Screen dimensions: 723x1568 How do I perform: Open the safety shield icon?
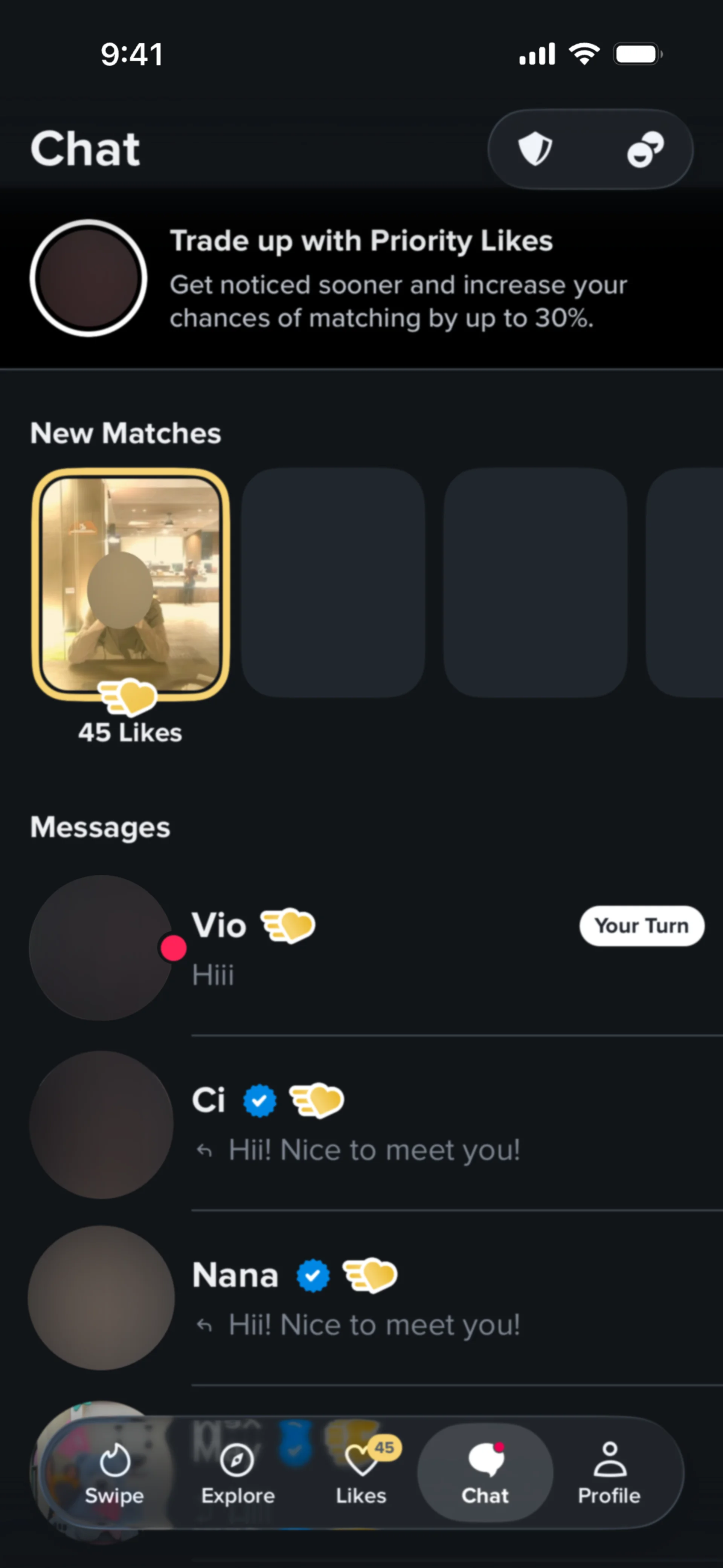[x=535, y=150]
